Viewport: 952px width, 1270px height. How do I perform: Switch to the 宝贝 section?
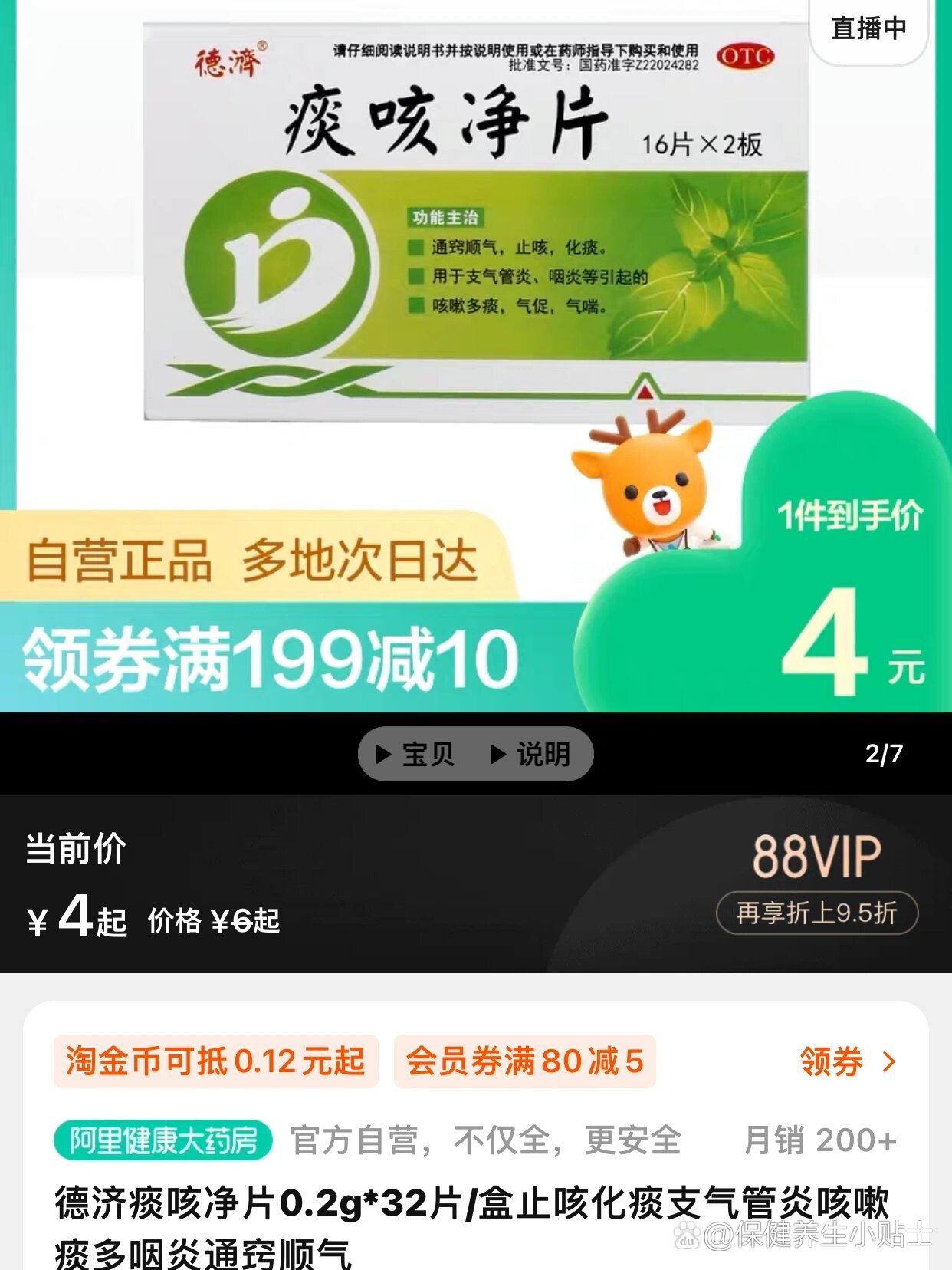[416, 754]
